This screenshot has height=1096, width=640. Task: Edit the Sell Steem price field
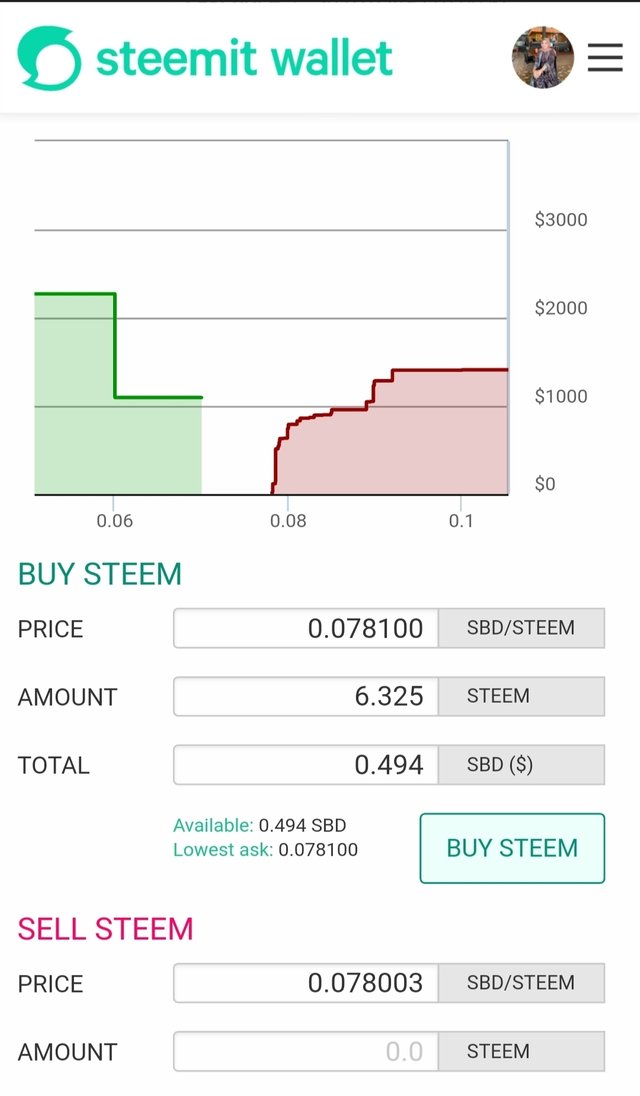point(306,983)
